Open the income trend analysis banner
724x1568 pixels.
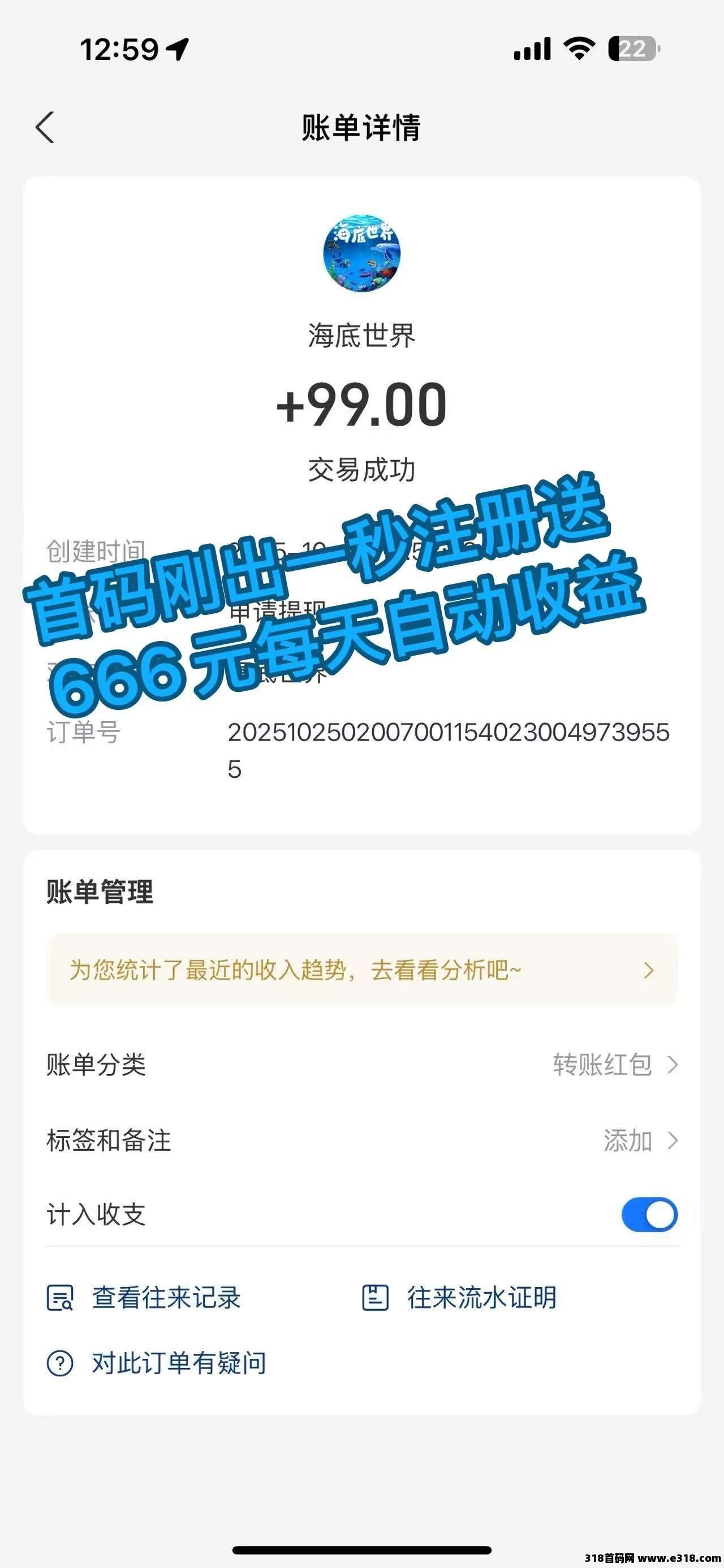click(361, 969)
